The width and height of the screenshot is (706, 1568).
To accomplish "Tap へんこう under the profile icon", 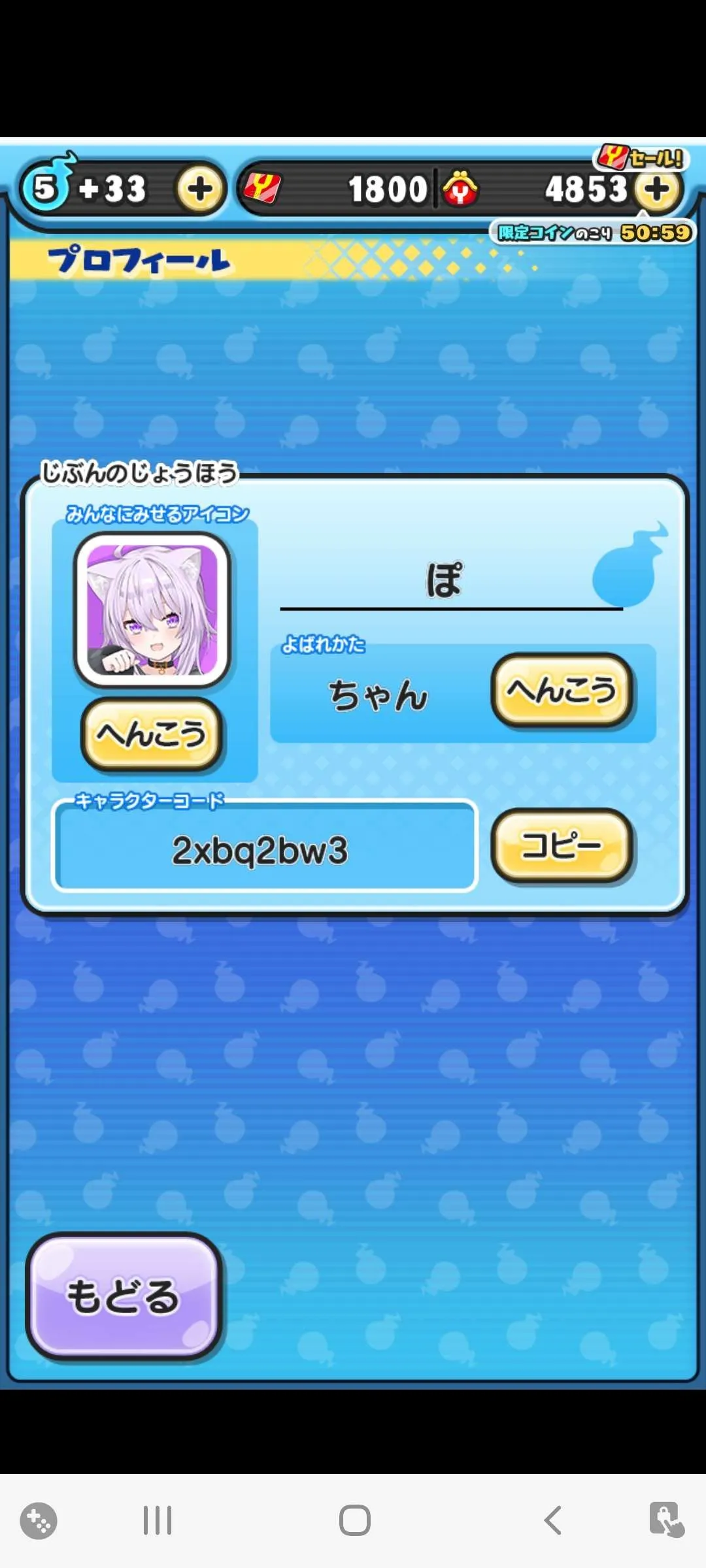I will point(152,733).
